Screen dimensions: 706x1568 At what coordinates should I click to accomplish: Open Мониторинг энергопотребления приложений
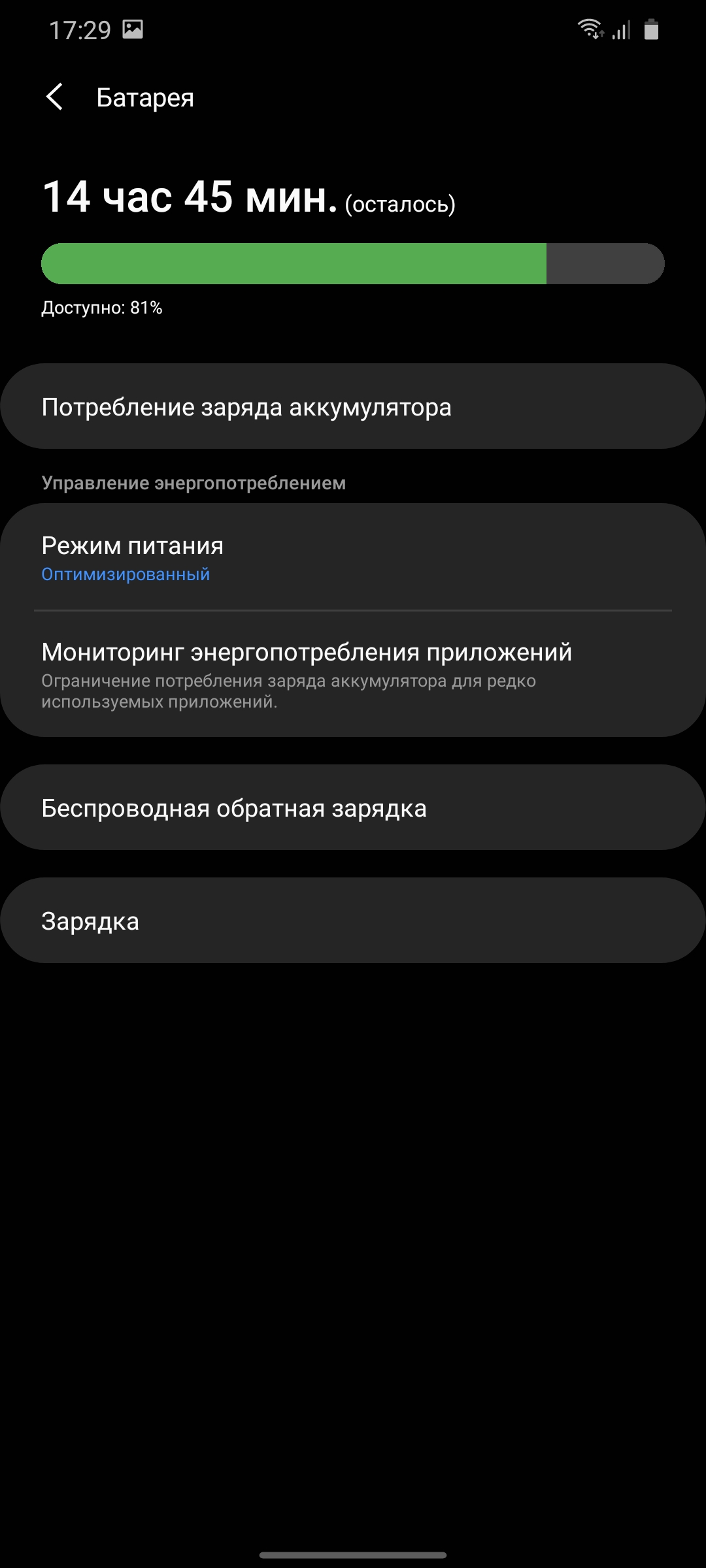coord(353,674)
